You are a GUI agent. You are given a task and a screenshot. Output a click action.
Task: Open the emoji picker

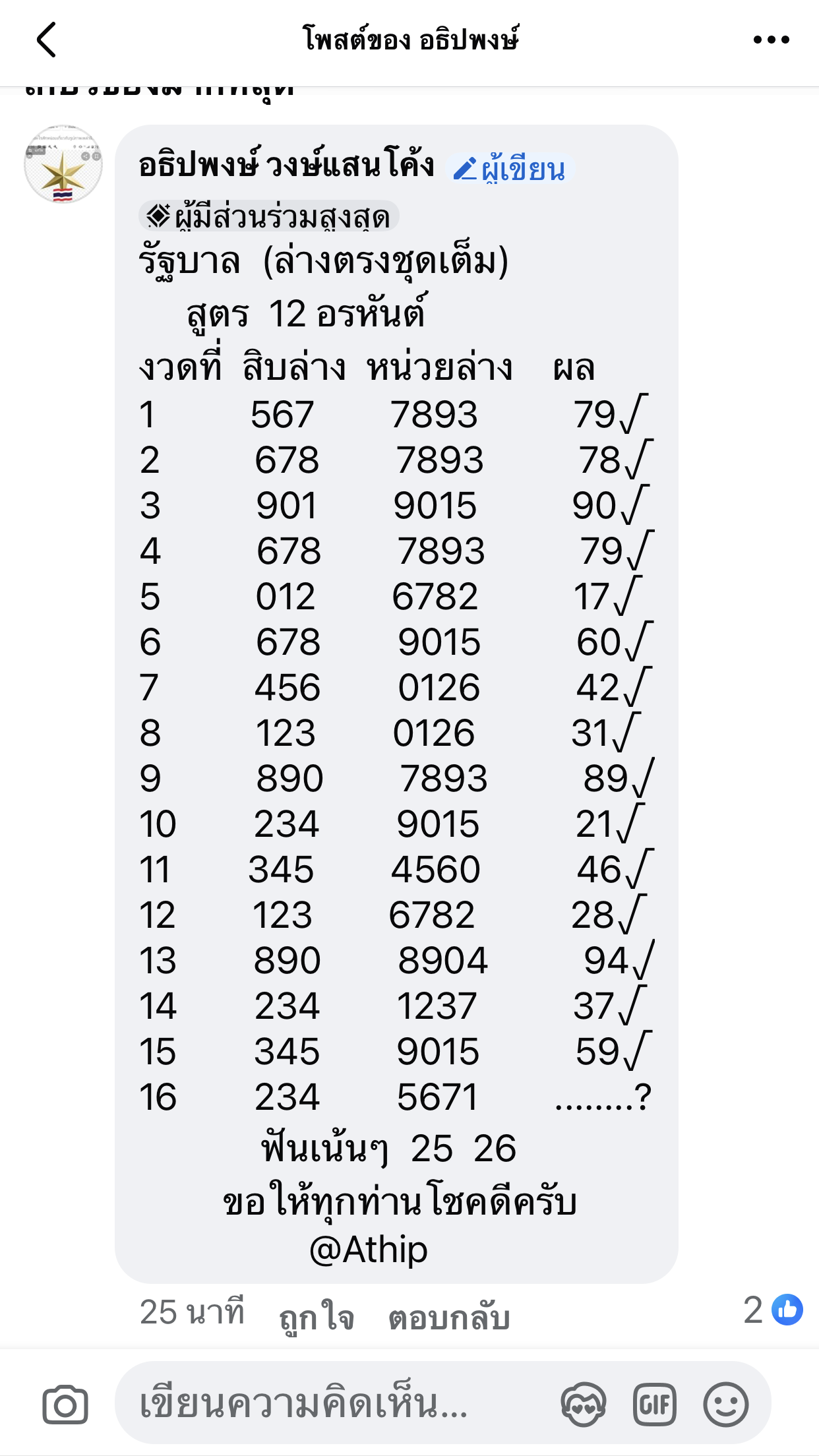pos(726,1405)
